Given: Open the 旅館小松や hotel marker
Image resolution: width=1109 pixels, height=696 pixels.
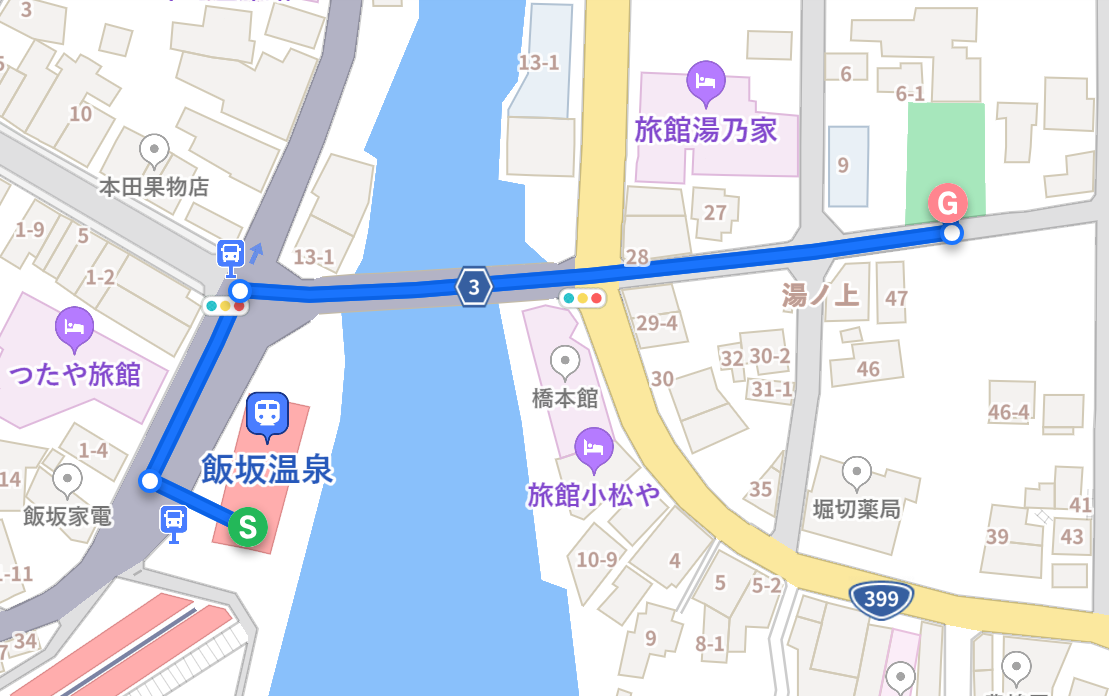Looking at the screenshot, I should 594,446.
